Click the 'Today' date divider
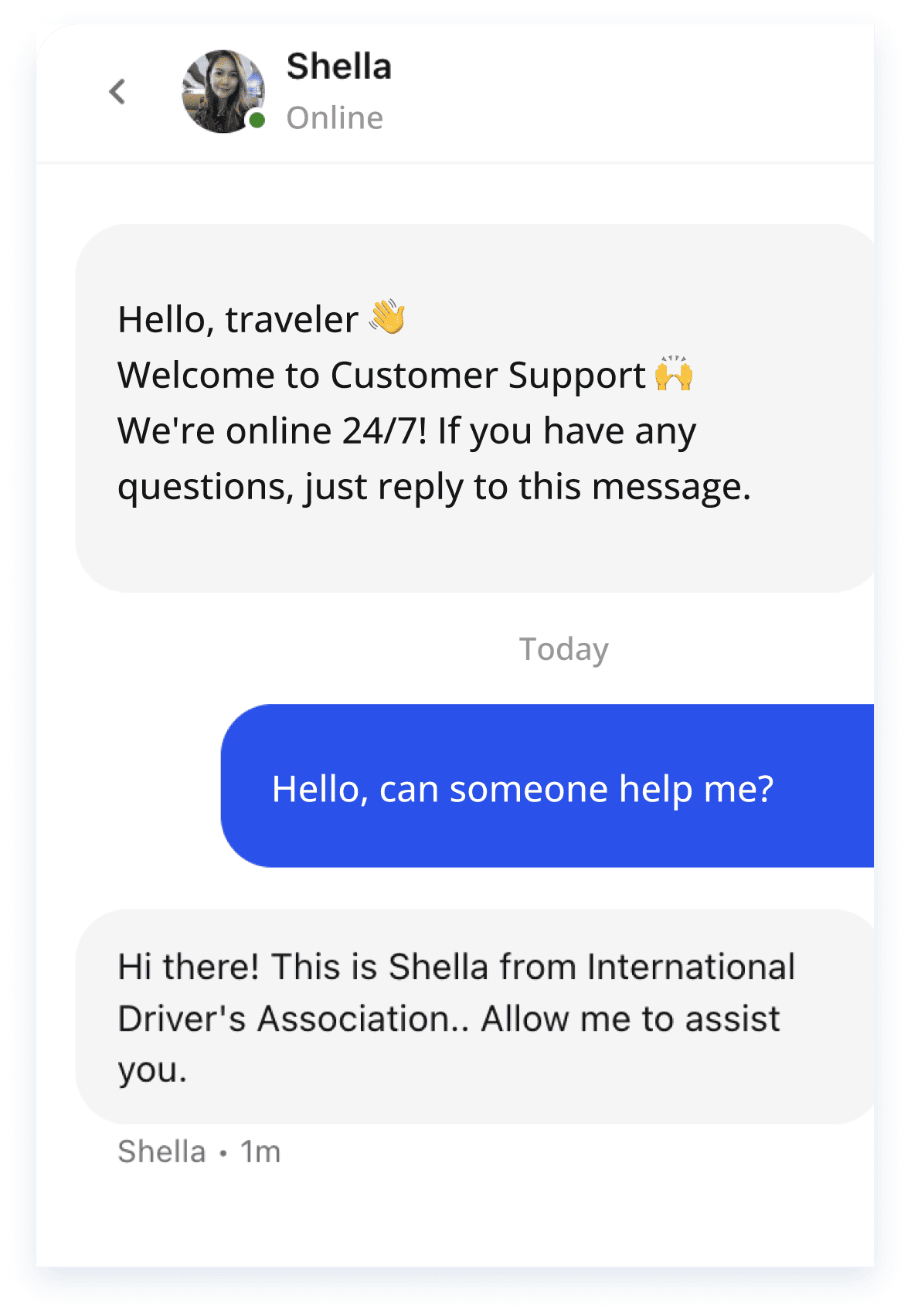This screenshot has width=911, height=1316. [x=563, y=648]
